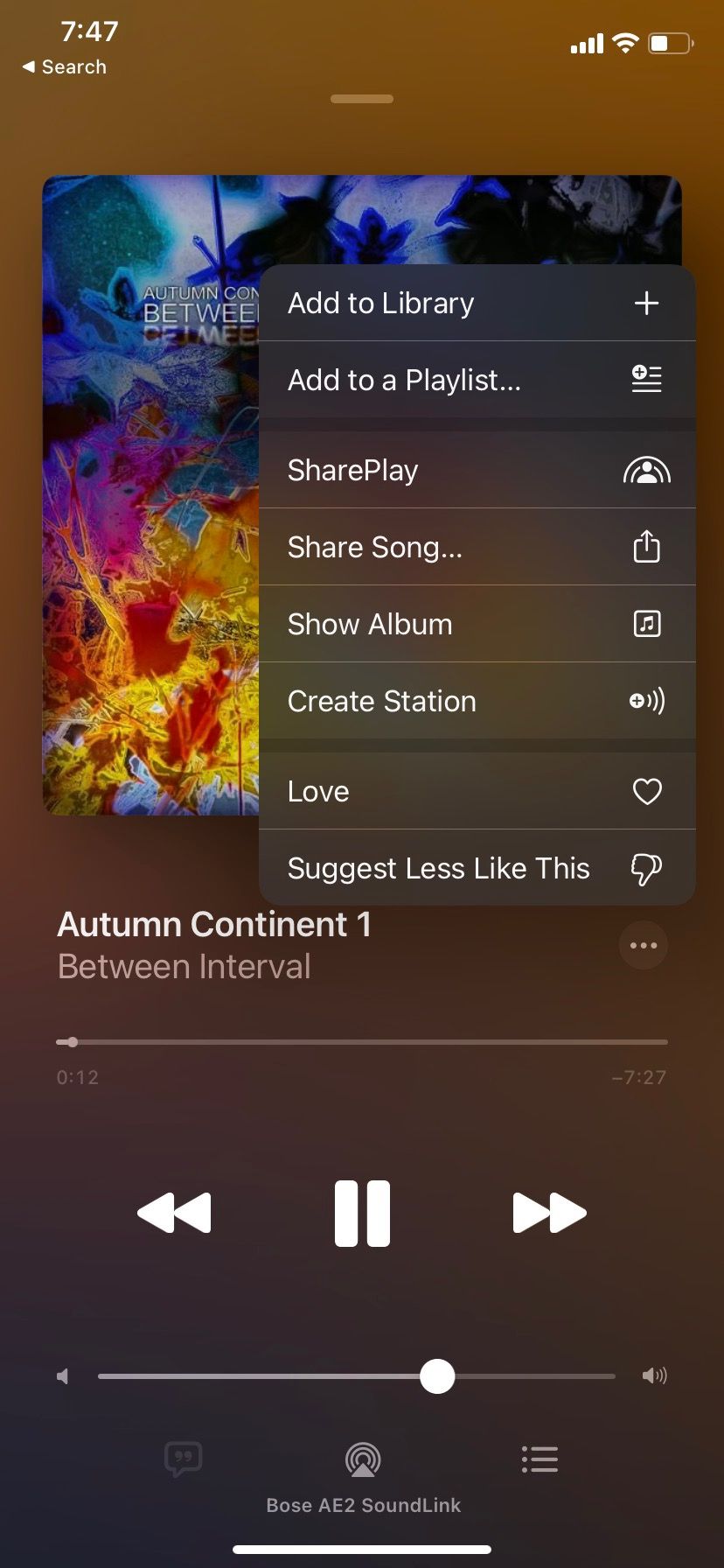Select Suggest Less Like This

[x=477, y=868]
